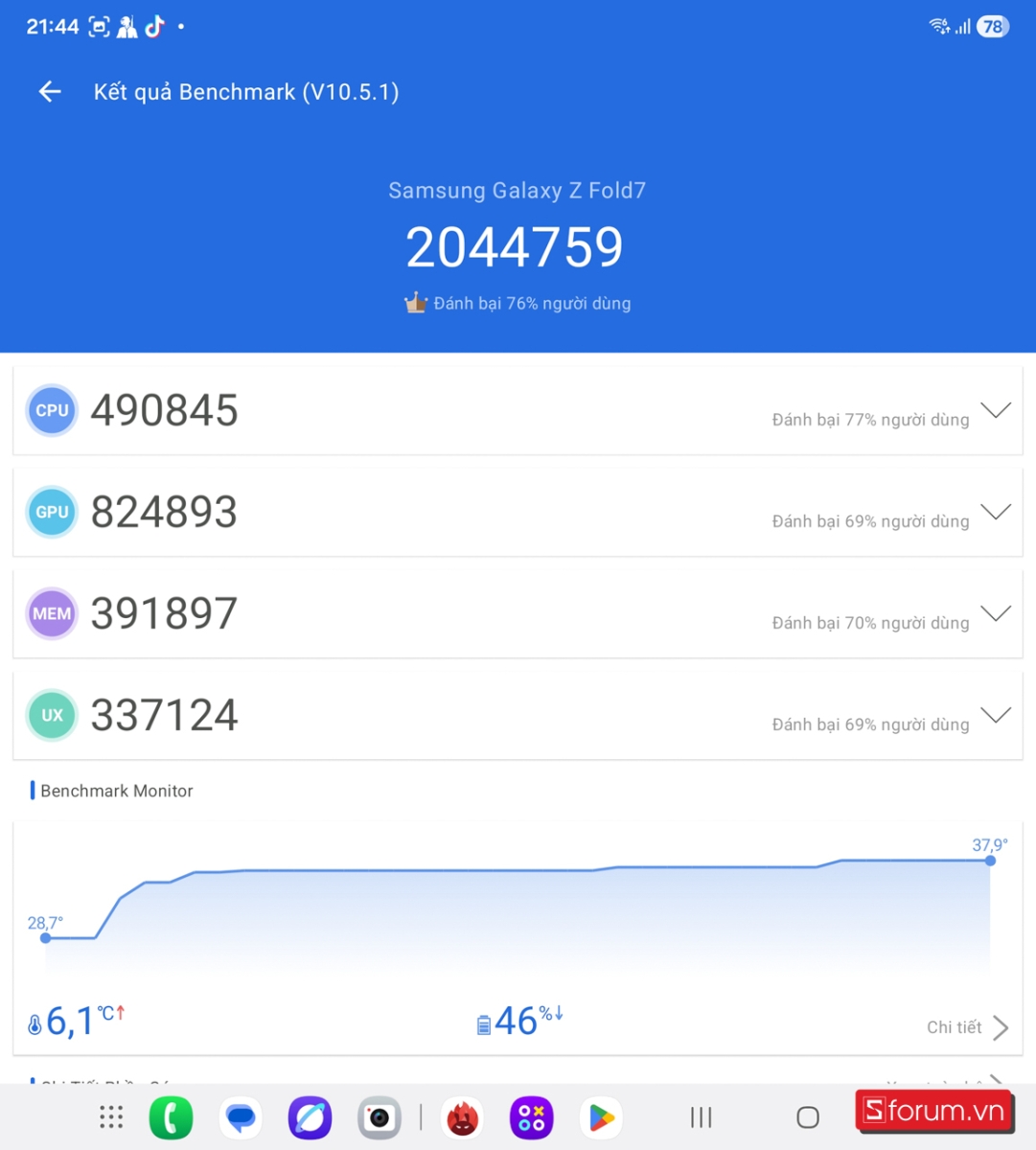Open Chi tiết for Benchmark Monitor
This screenshot has width=1036, height=1150.
click(967, 1027)
